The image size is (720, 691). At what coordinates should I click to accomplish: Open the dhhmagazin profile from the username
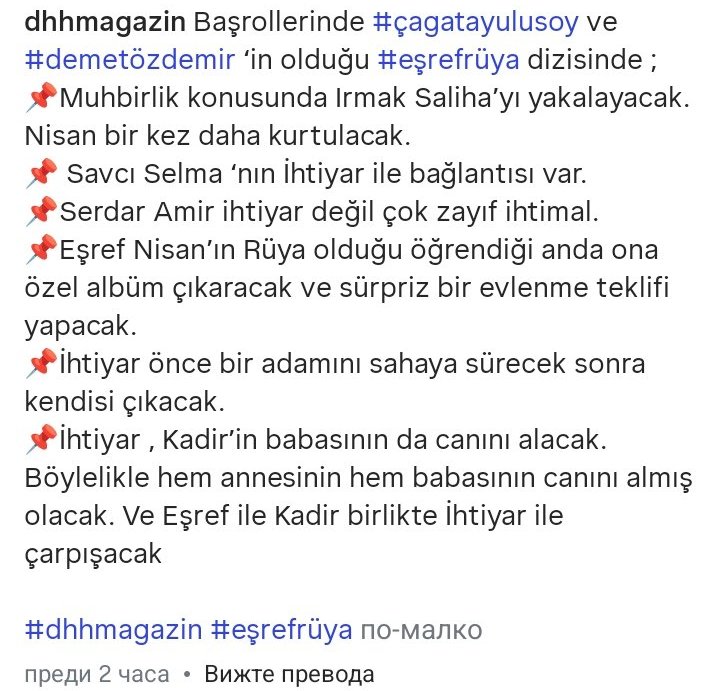tap(105, 22)
